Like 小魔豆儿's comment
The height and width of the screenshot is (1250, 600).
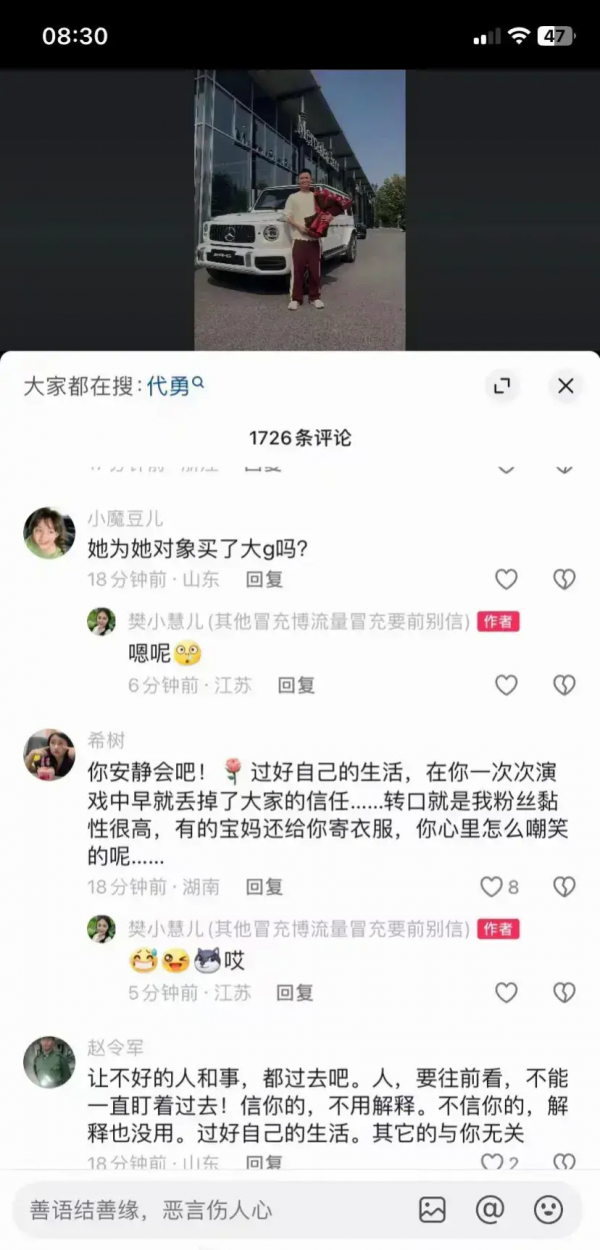pos(507,579)
